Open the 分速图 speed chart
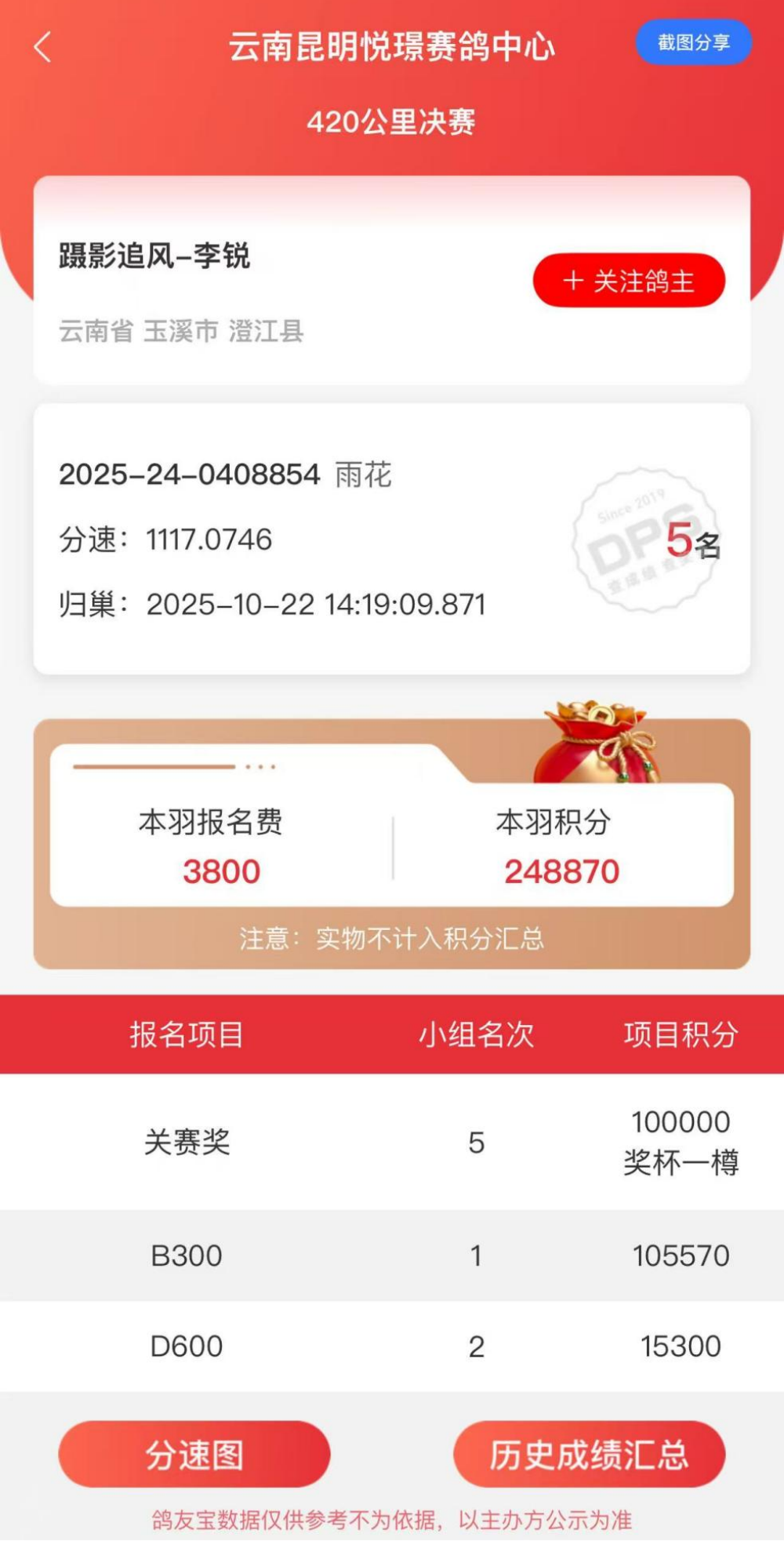This screenshot has width=784, height=1541. [194, 1454]
